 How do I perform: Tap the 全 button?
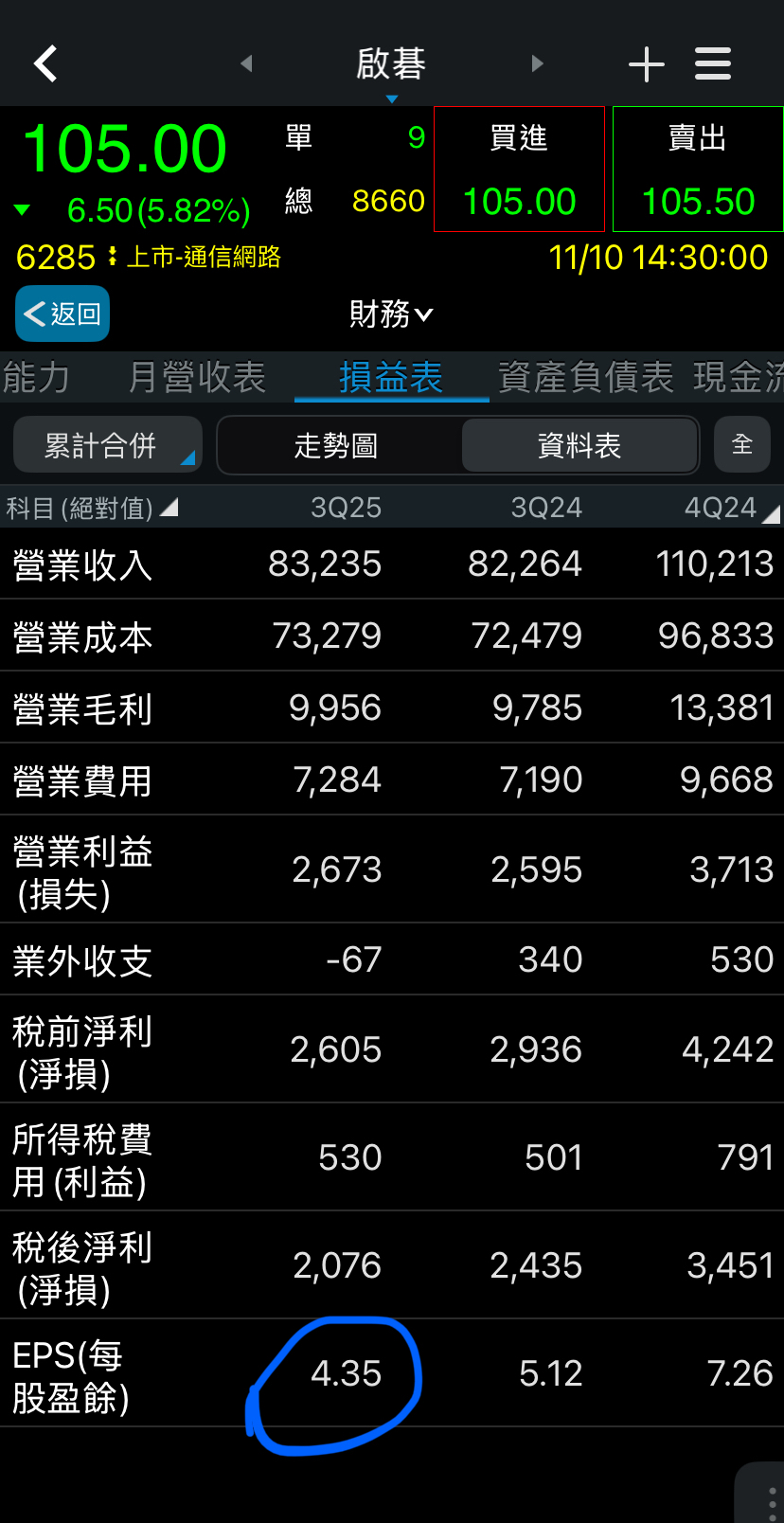click(742, 444)
